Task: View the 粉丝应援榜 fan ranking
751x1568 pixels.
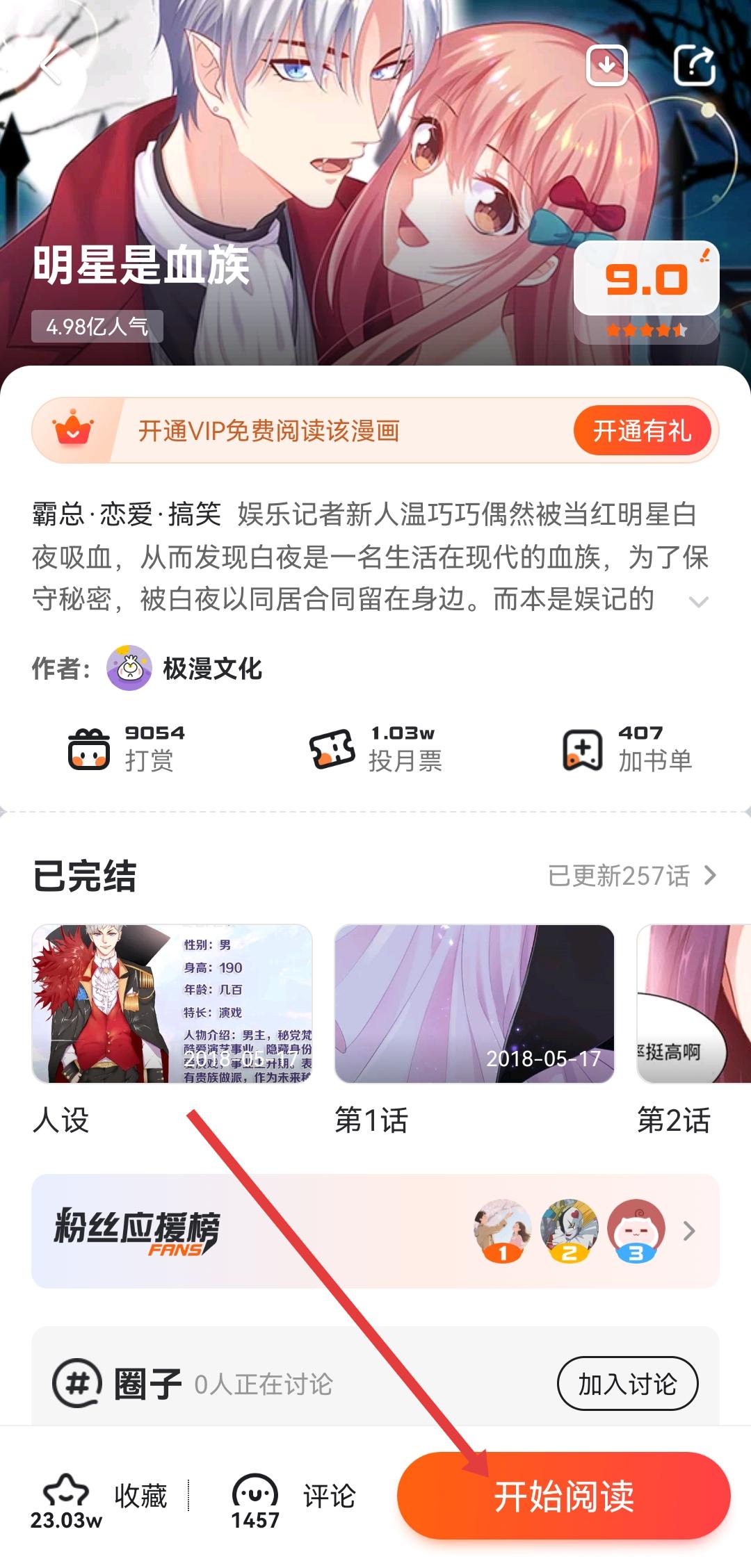Action: [375, 1231]
